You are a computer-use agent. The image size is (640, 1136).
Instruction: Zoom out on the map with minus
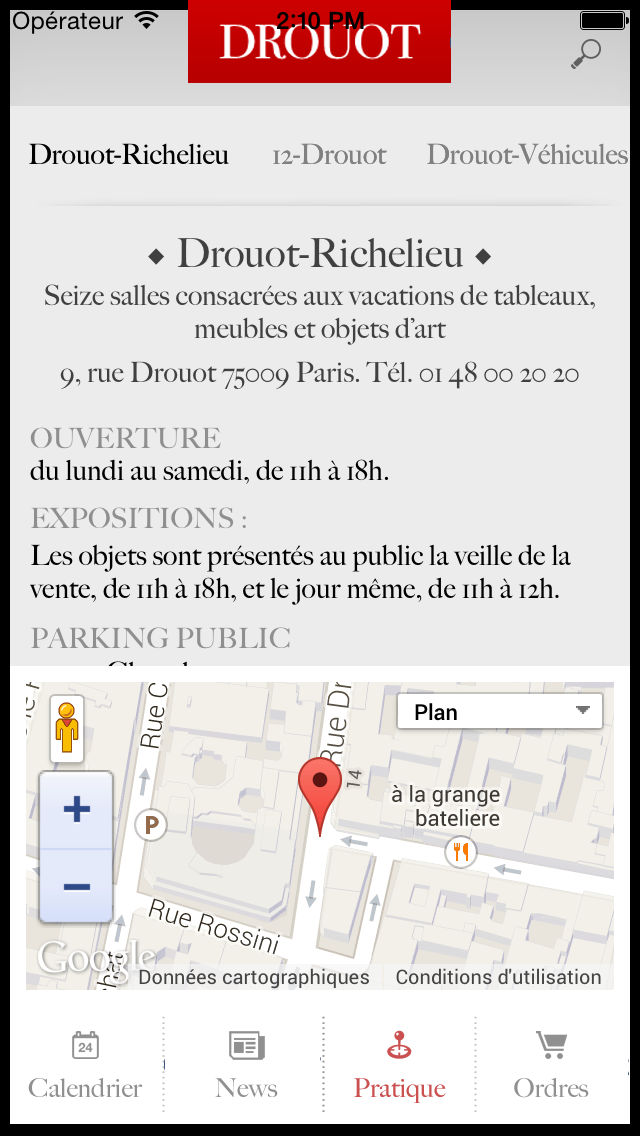tap(76, 885)
